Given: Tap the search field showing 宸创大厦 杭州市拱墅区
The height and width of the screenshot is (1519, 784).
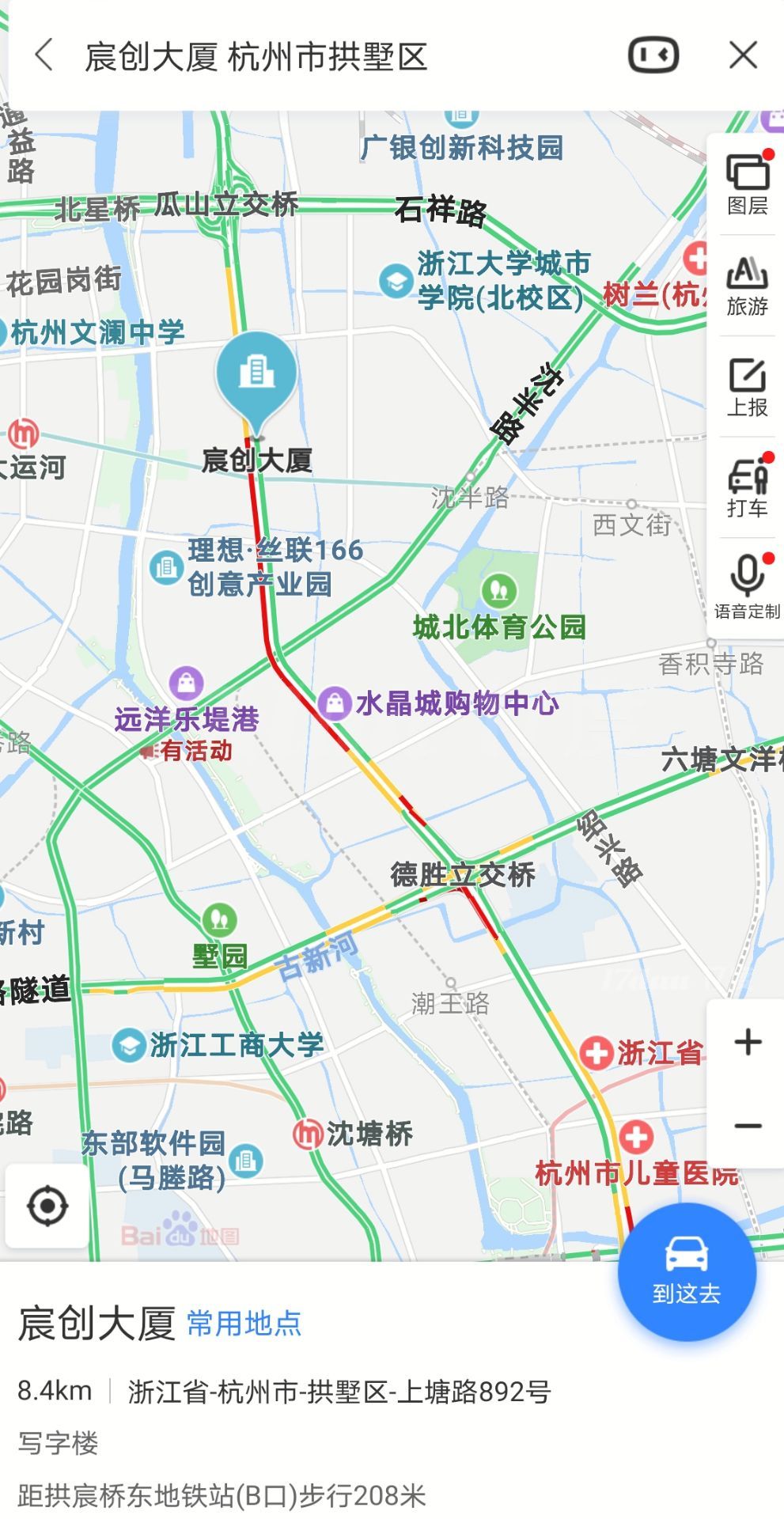Looking at the screenshot, I should tap(256, 56).
